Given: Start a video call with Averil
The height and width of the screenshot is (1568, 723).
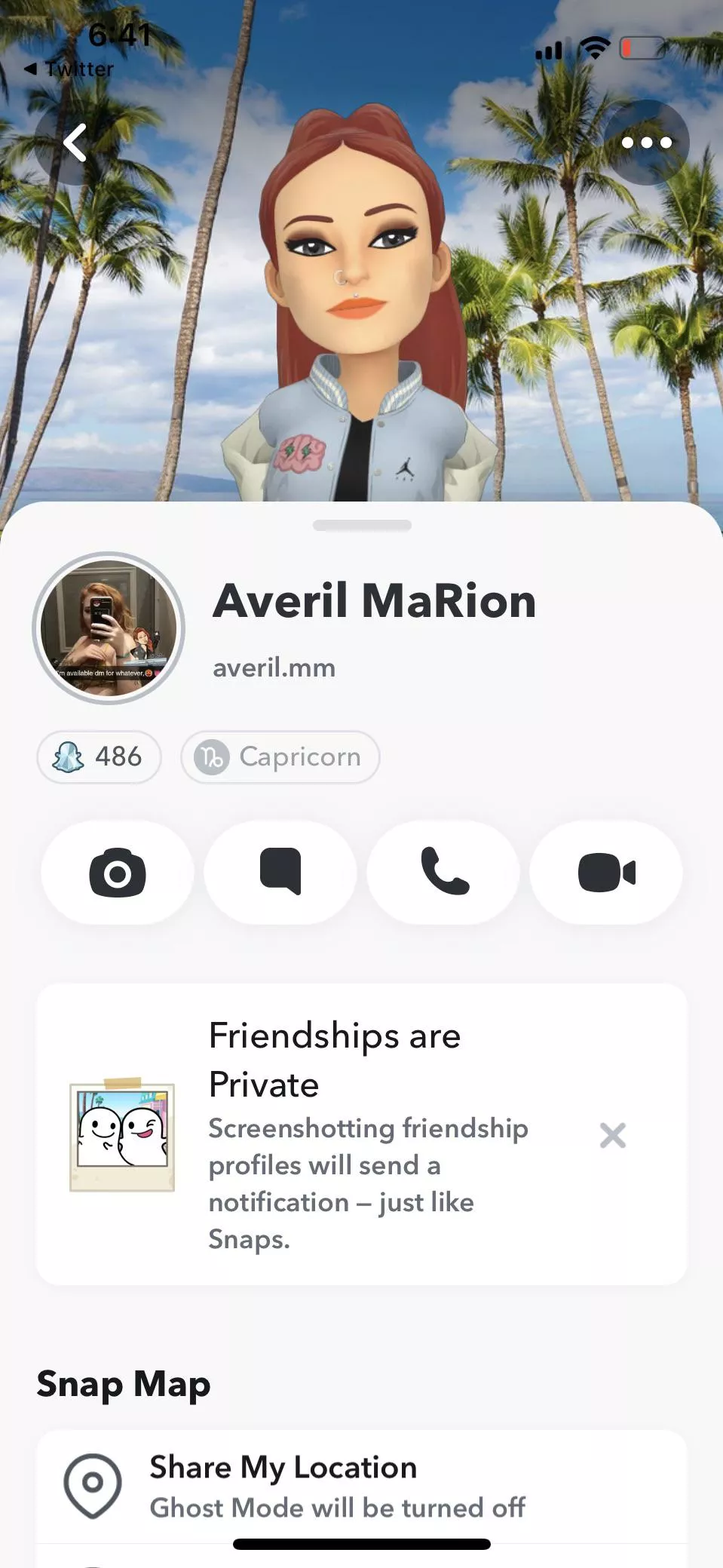Looking at the screenshot, I should (606, 873).
